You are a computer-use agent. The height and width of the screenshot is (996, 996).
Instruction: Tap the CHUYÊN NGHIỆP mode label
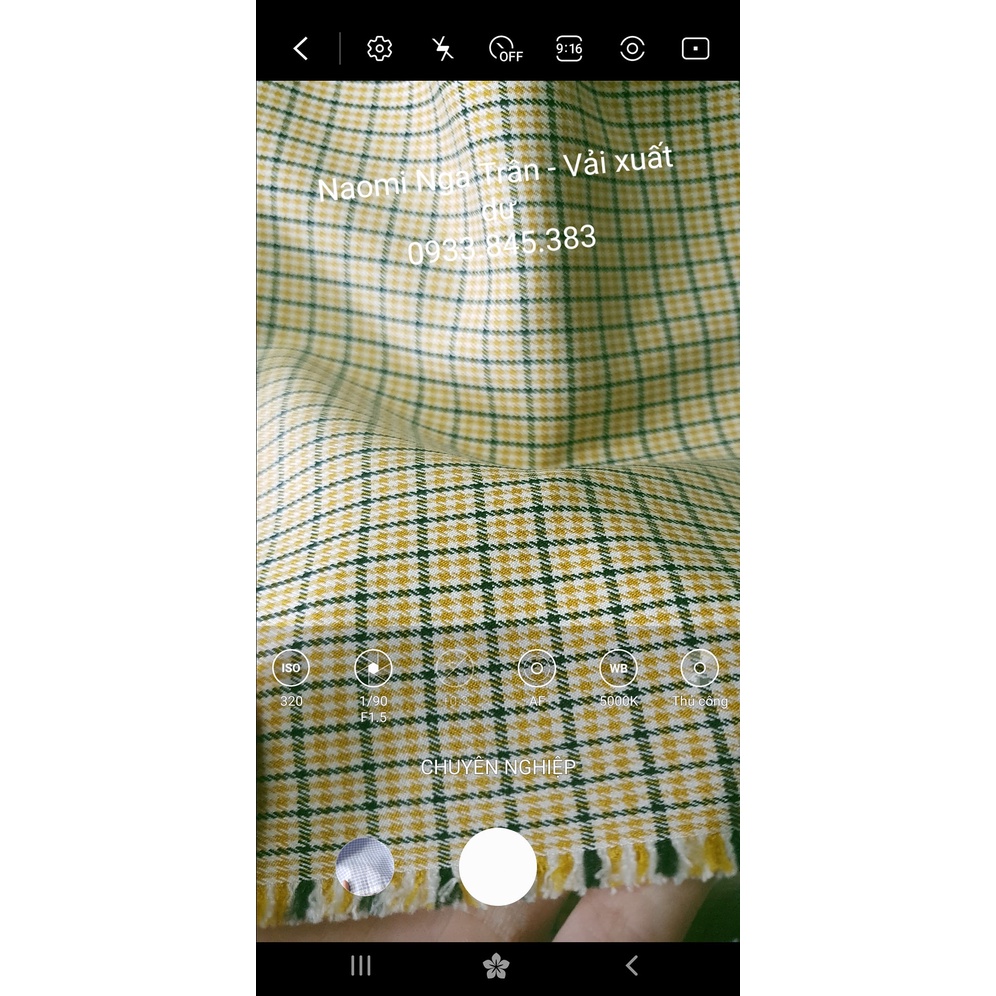pyautogui.click(x=497, y=767)
